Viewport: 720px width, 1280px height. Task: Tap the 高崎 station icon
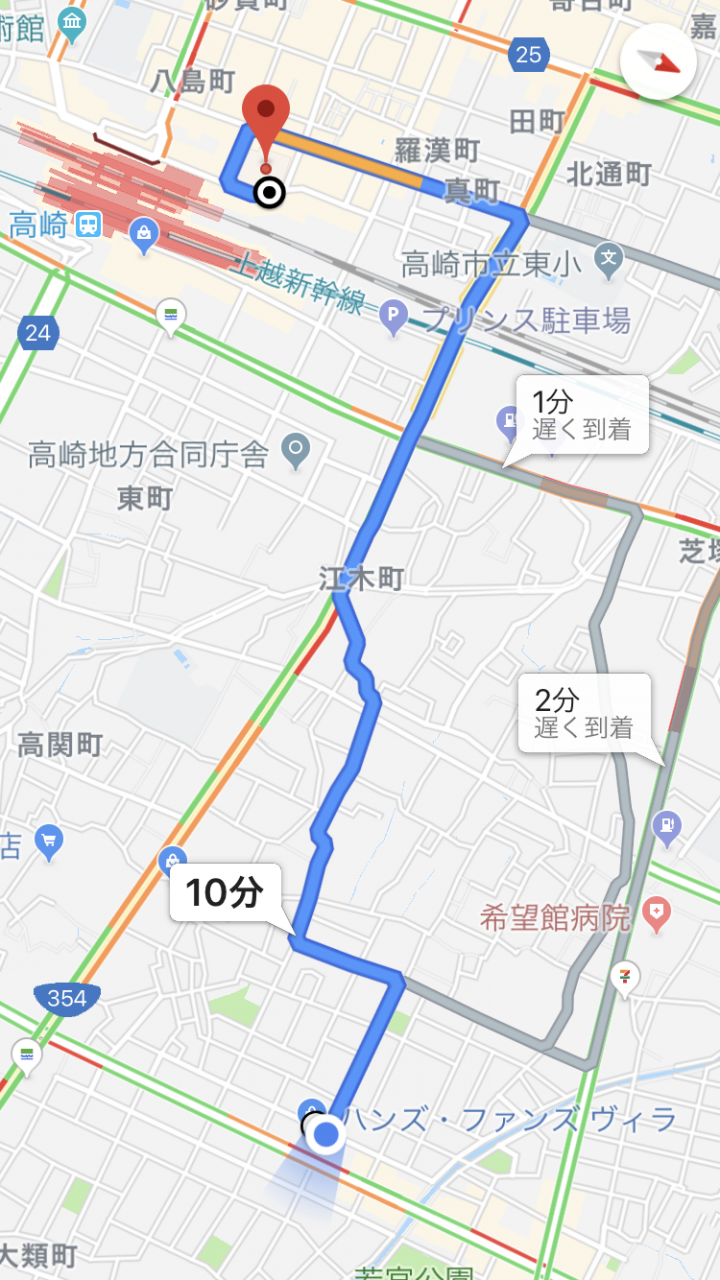[x=89, y=224]
